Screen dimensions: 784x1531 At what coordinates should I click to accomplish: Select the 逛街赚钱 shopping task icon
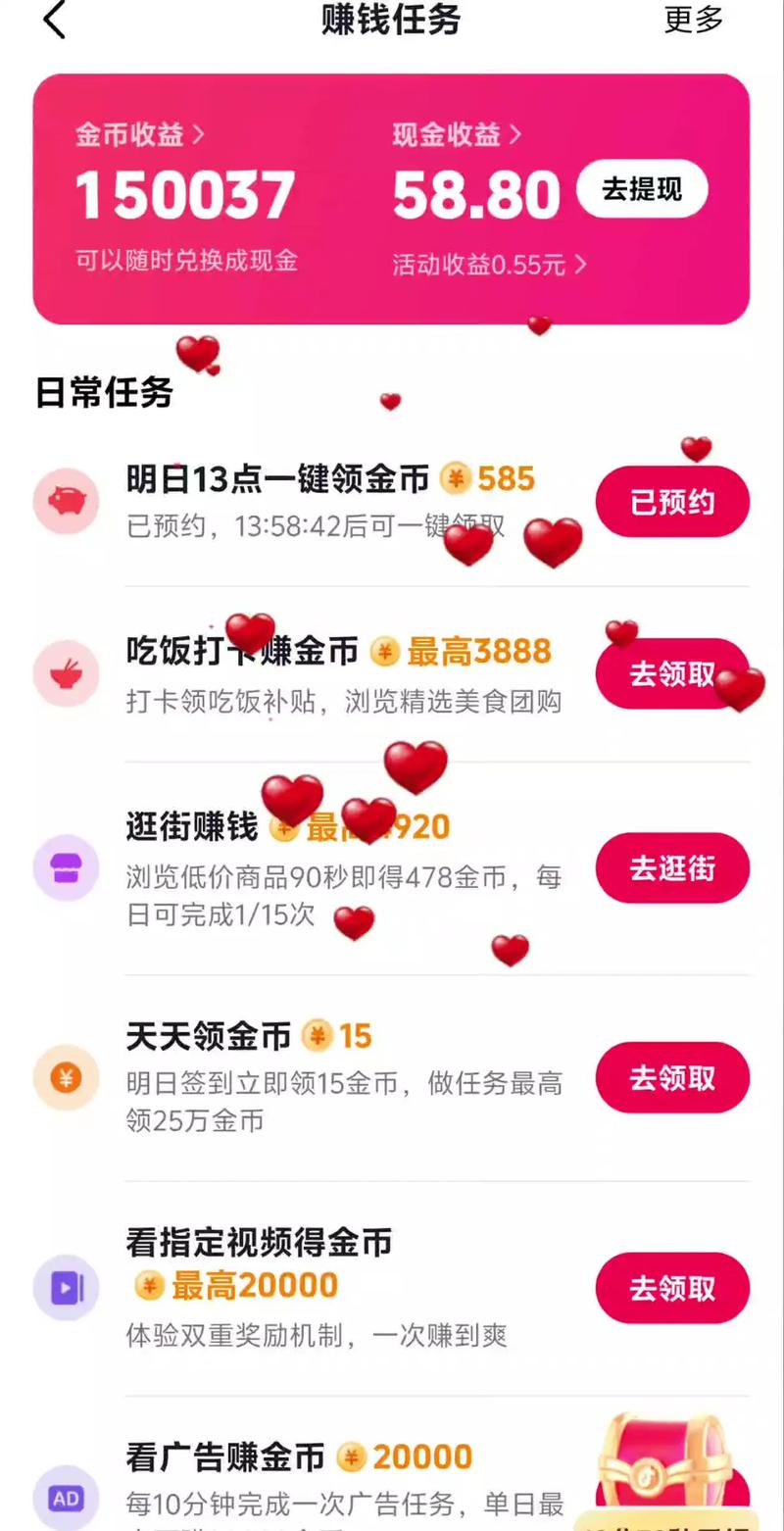(65, 867)
